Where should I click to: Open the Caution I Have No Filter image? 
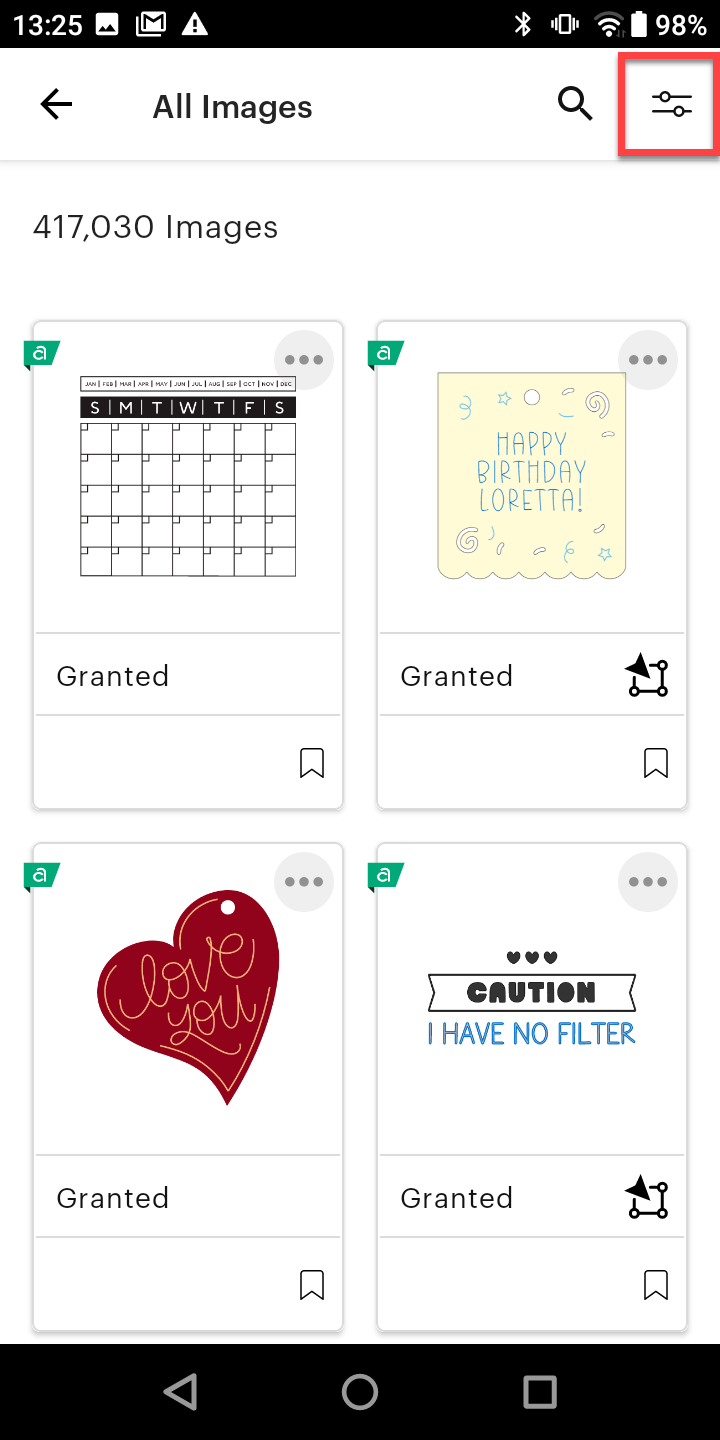532,998
